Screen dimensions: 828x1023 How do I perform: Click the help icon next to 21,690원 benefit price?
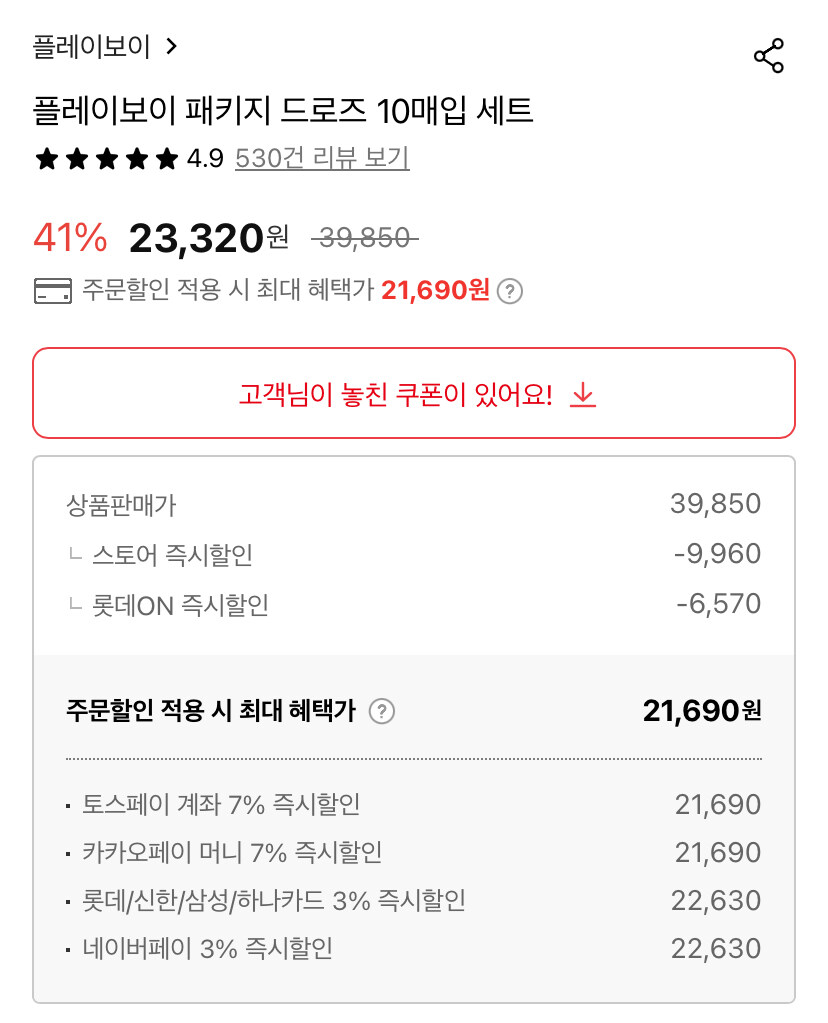coord(508,292)
